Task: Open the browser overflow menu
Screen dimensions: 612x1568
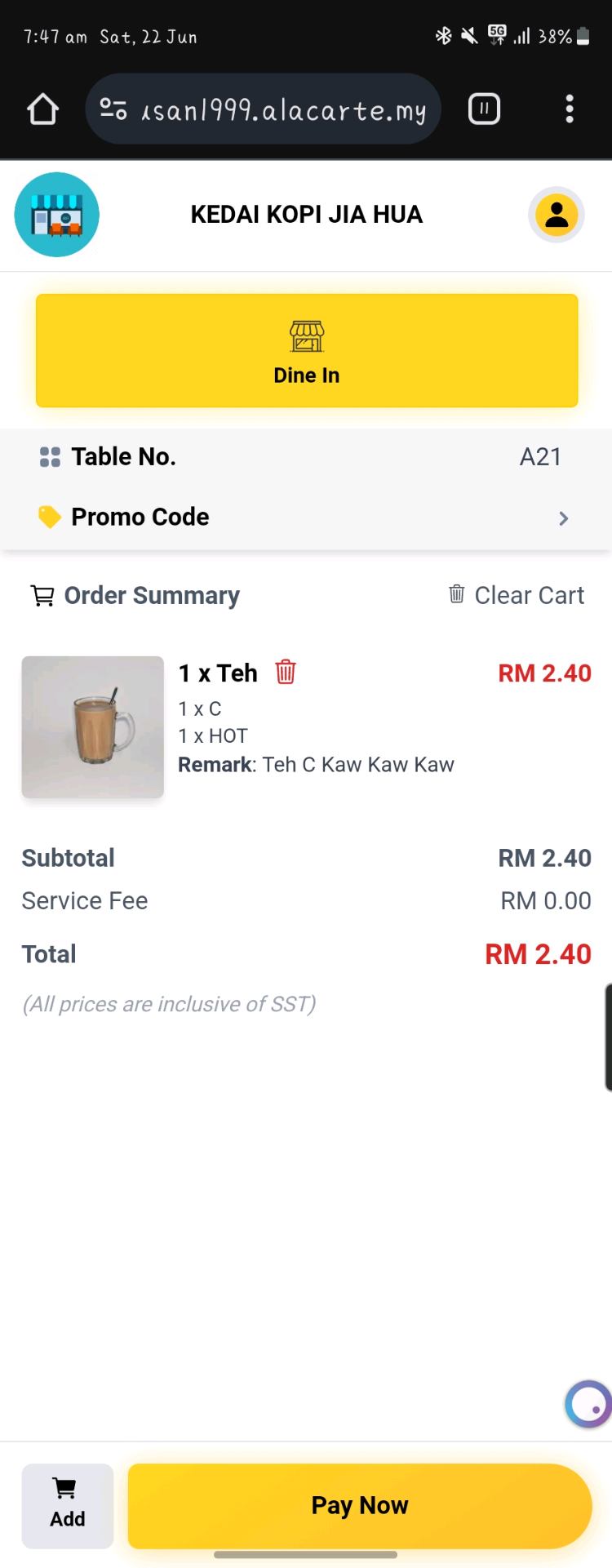Action: [x=570, y=109]
